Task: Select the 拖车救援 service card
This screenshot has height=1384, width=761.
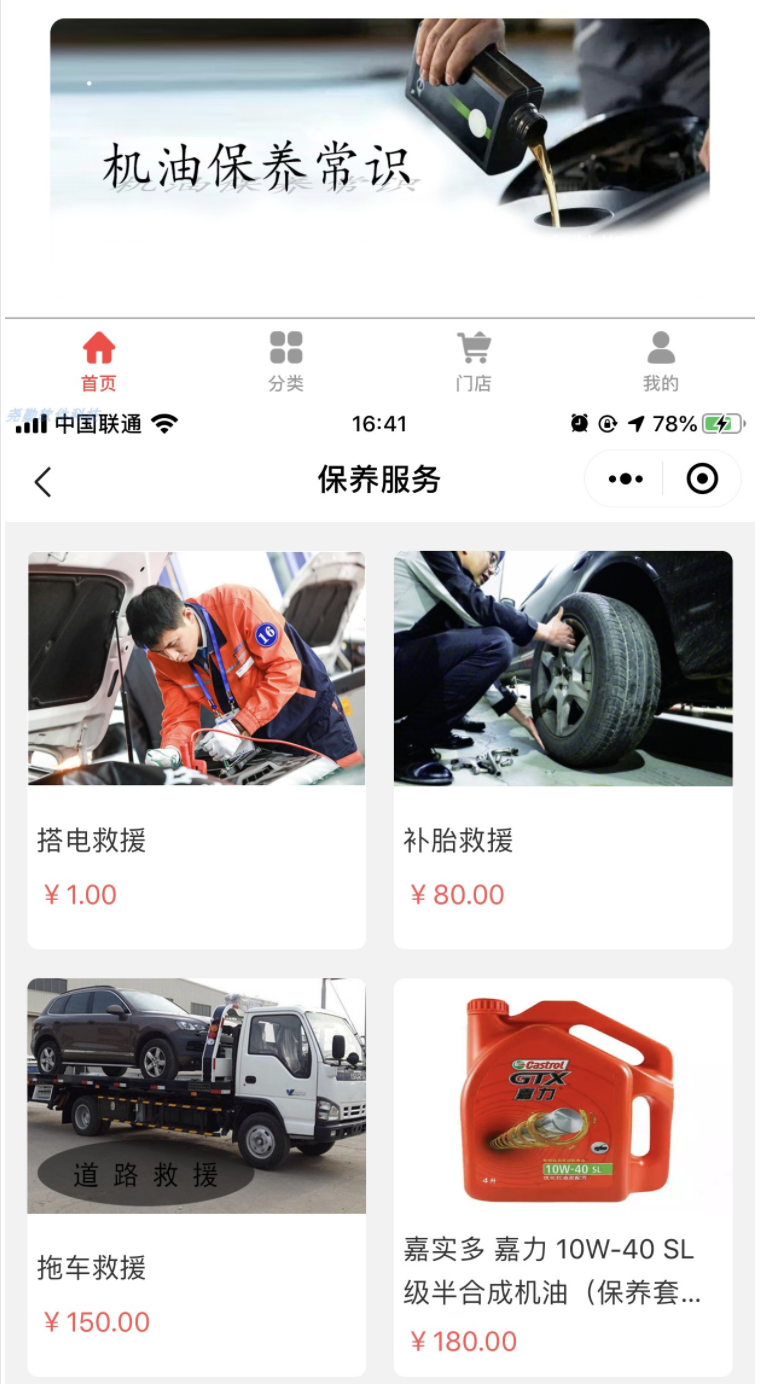Action: coord(196,1176)
